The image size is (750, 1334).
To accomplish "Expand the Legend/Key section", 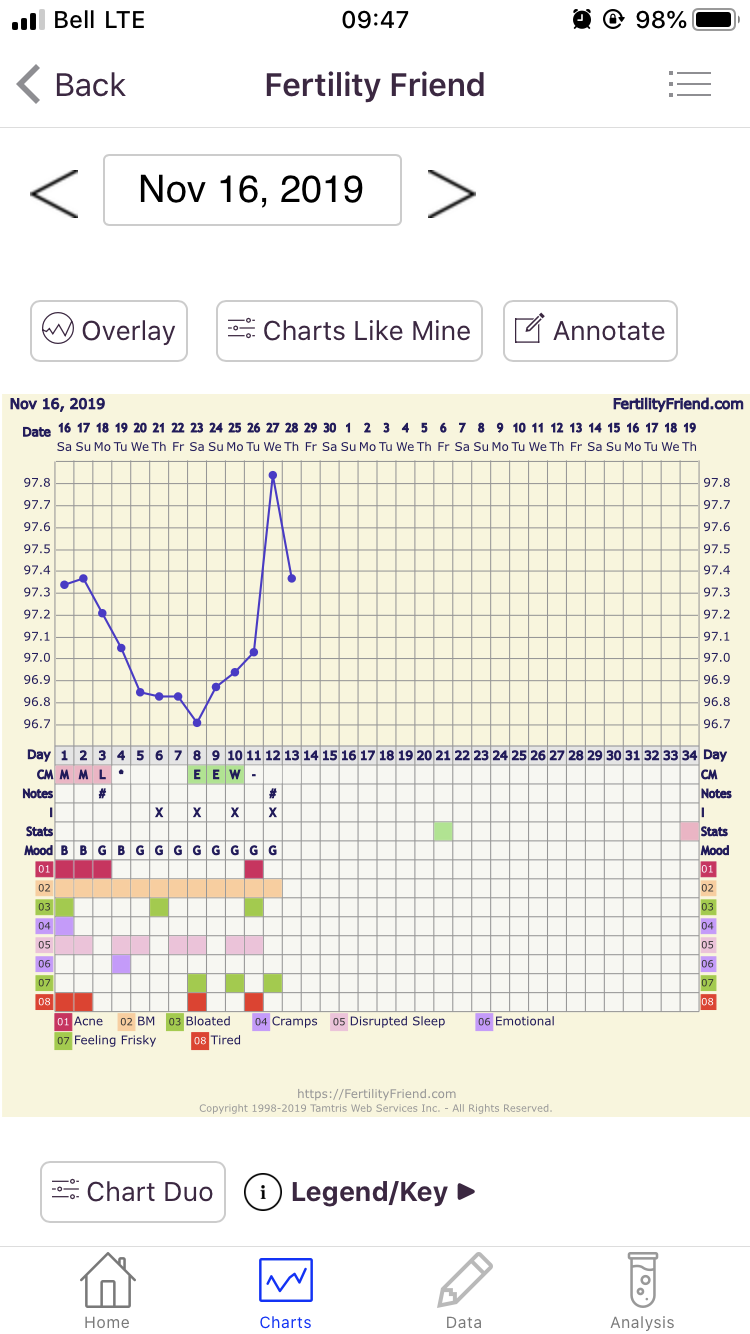I will 361,1192.
